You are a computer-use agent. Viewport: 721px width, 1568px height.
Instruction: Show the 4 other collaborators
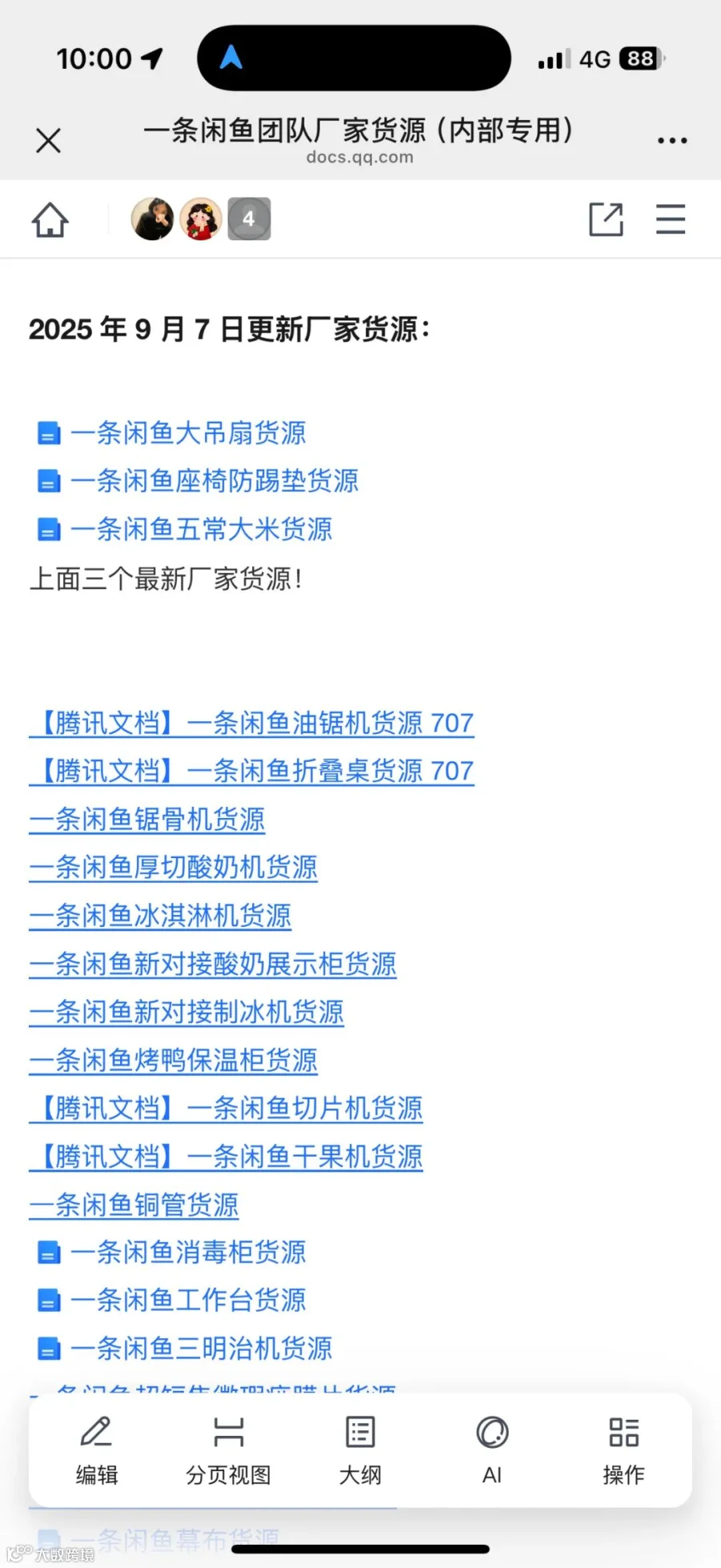click(x=249, y=219)
